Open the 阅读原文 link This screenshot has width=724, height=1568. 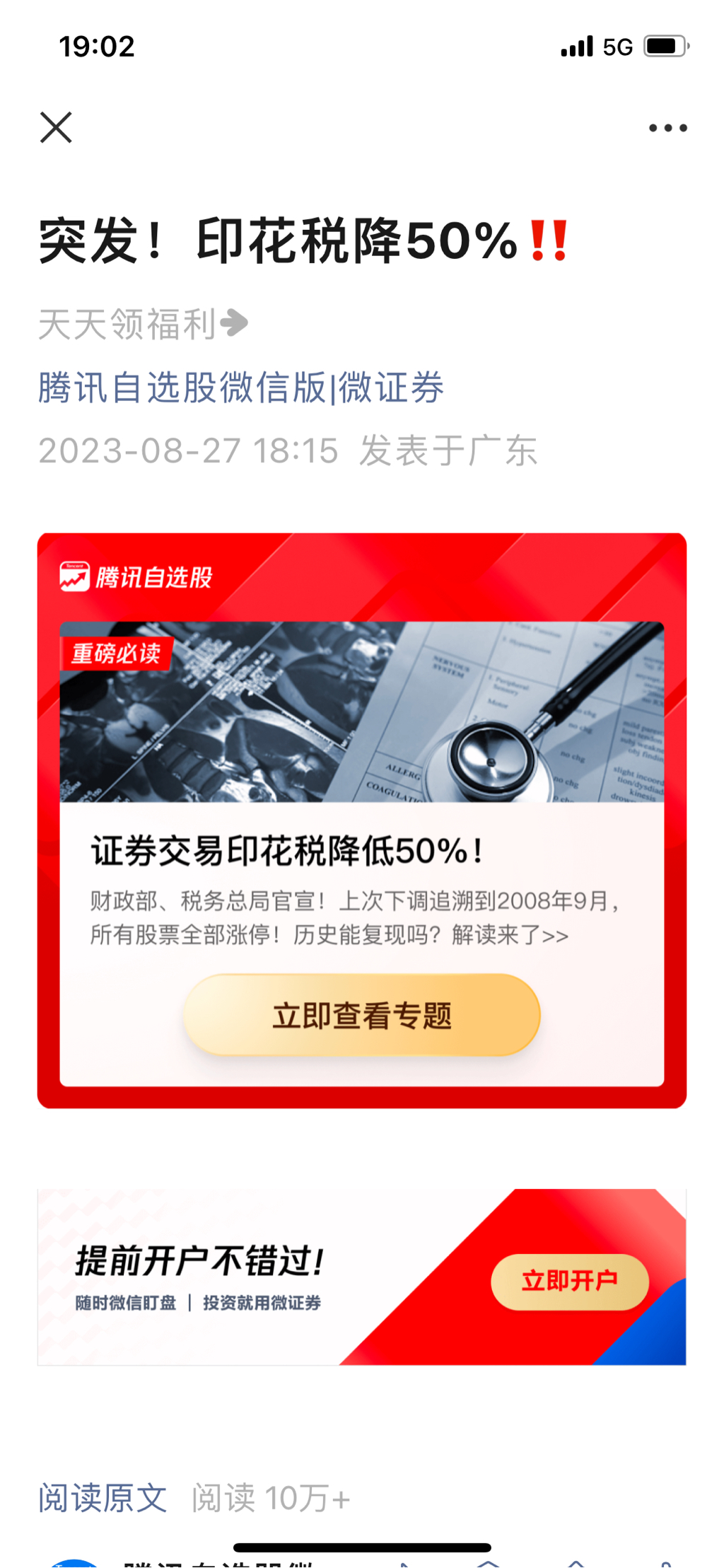pos(103,1497)
